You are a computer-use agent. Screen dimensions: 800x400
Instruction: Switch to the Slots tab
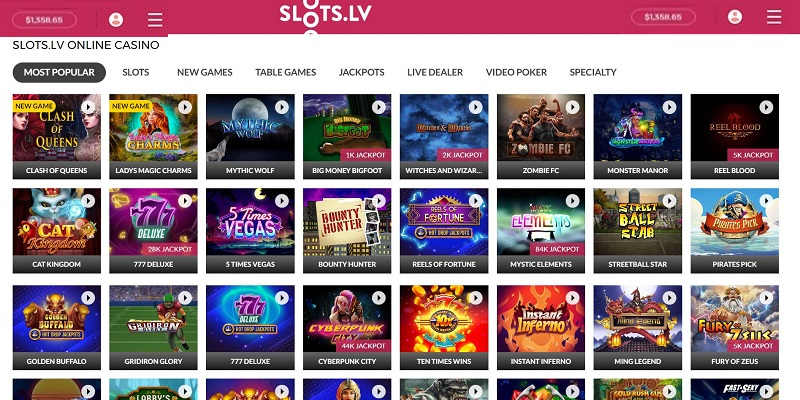136,72
